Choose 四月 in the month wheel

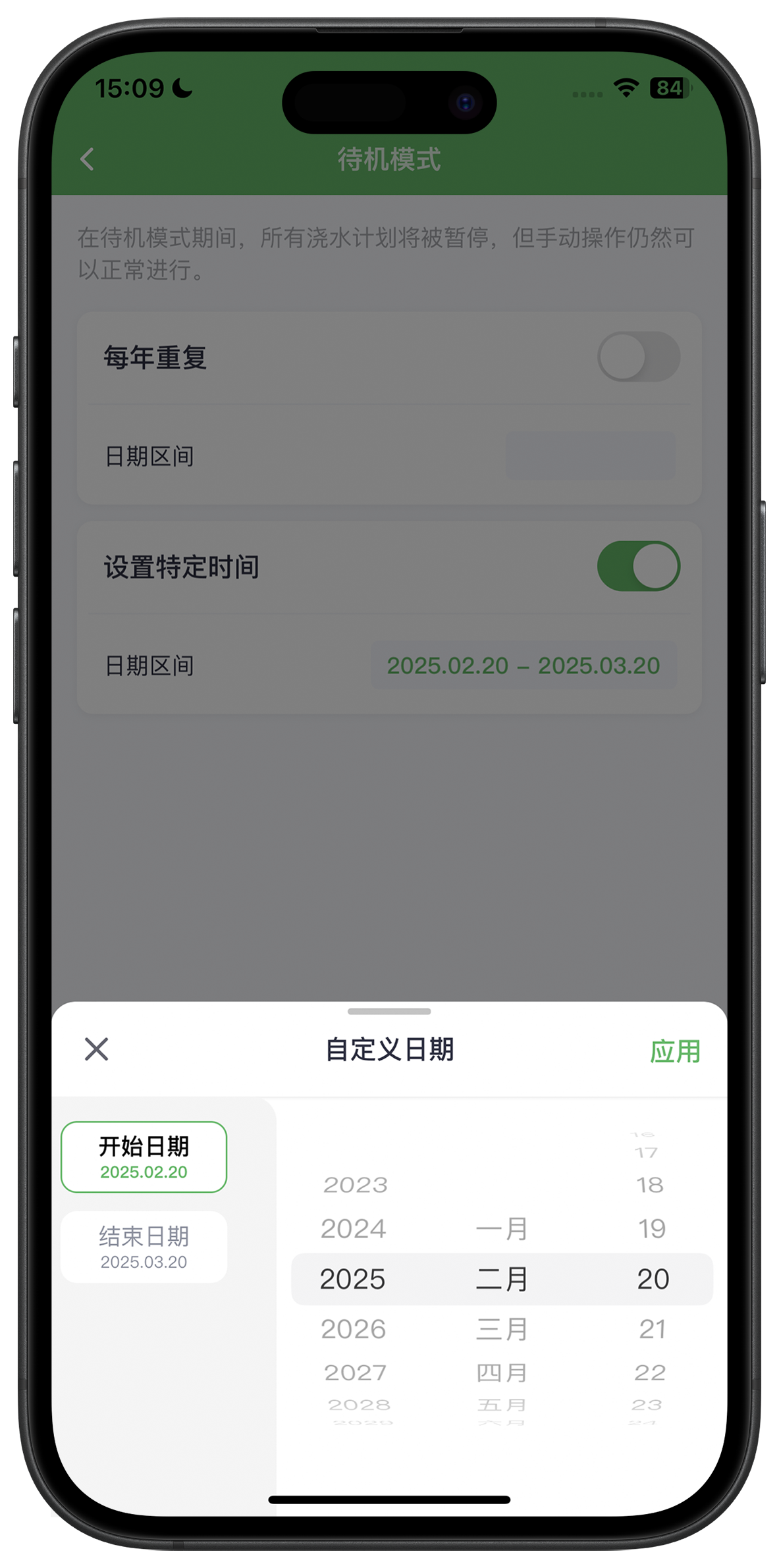[x=502, y=1372]
